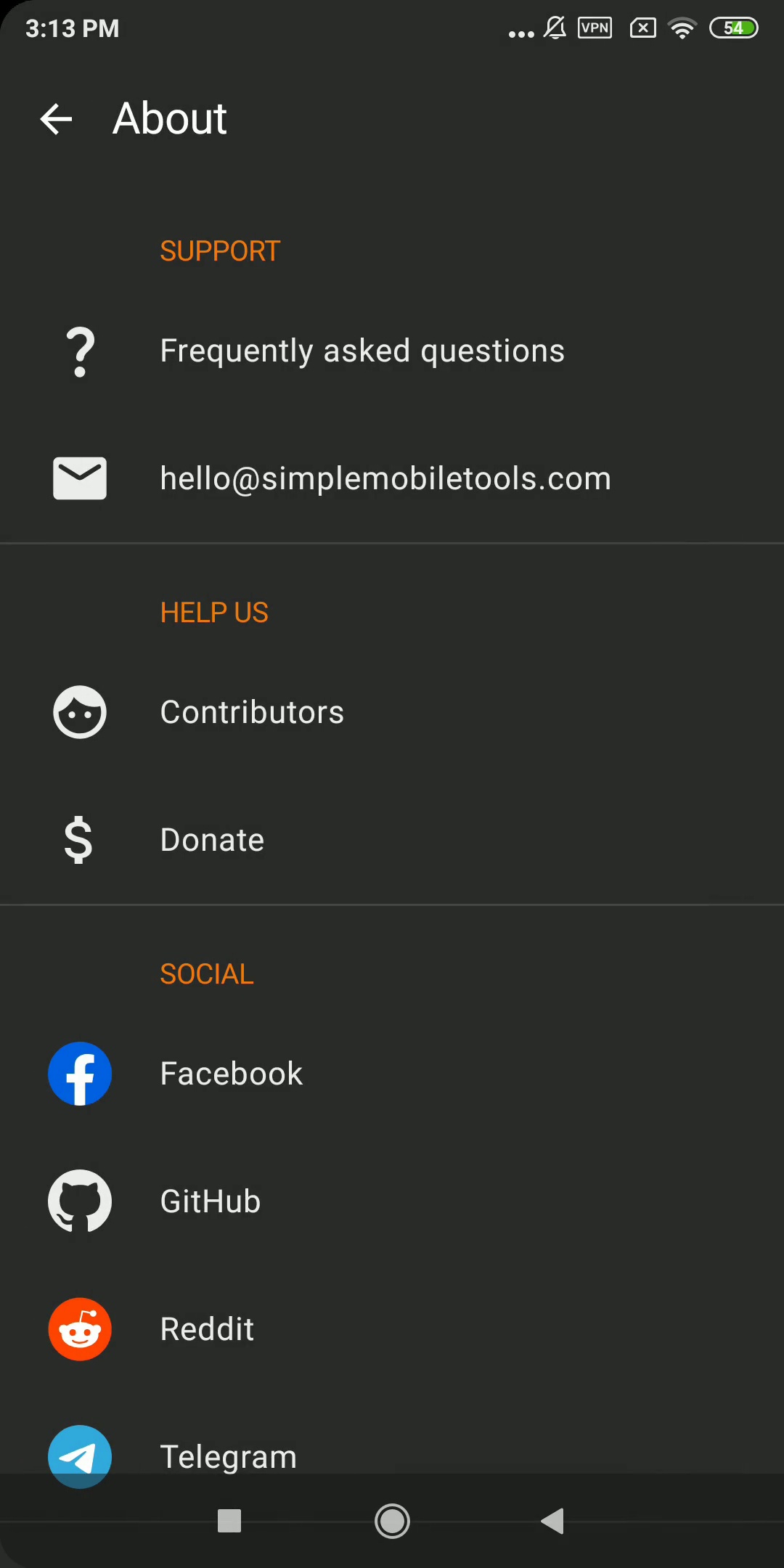The height and width of the screenshot is (1568, 784).
Task: Open the Reddit community
Action: point(392,1329)
